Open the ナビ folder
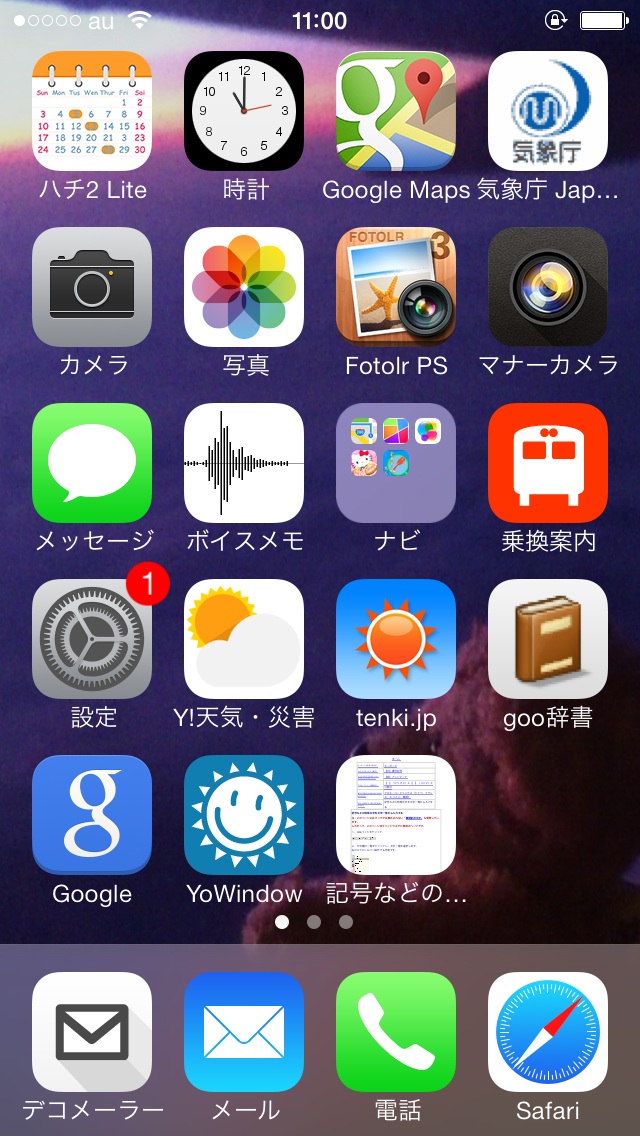 click(396, 464)
